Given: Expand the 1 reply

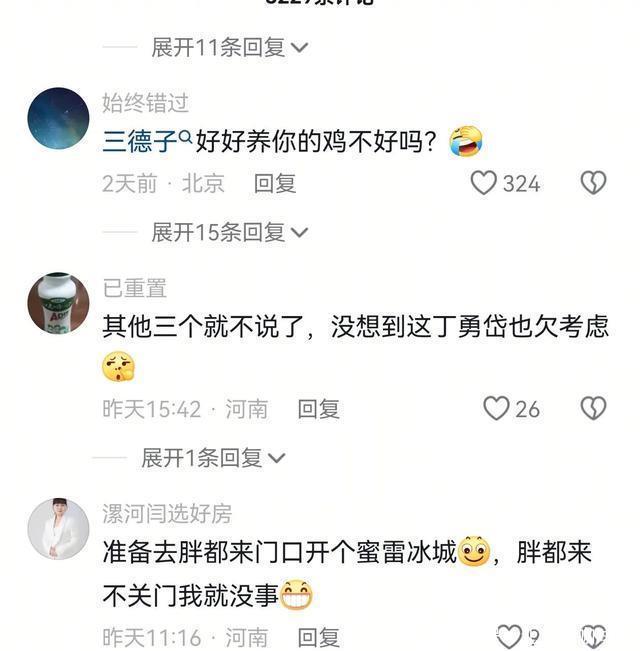Looking at the screenshot, I should (x=212, y=457).
